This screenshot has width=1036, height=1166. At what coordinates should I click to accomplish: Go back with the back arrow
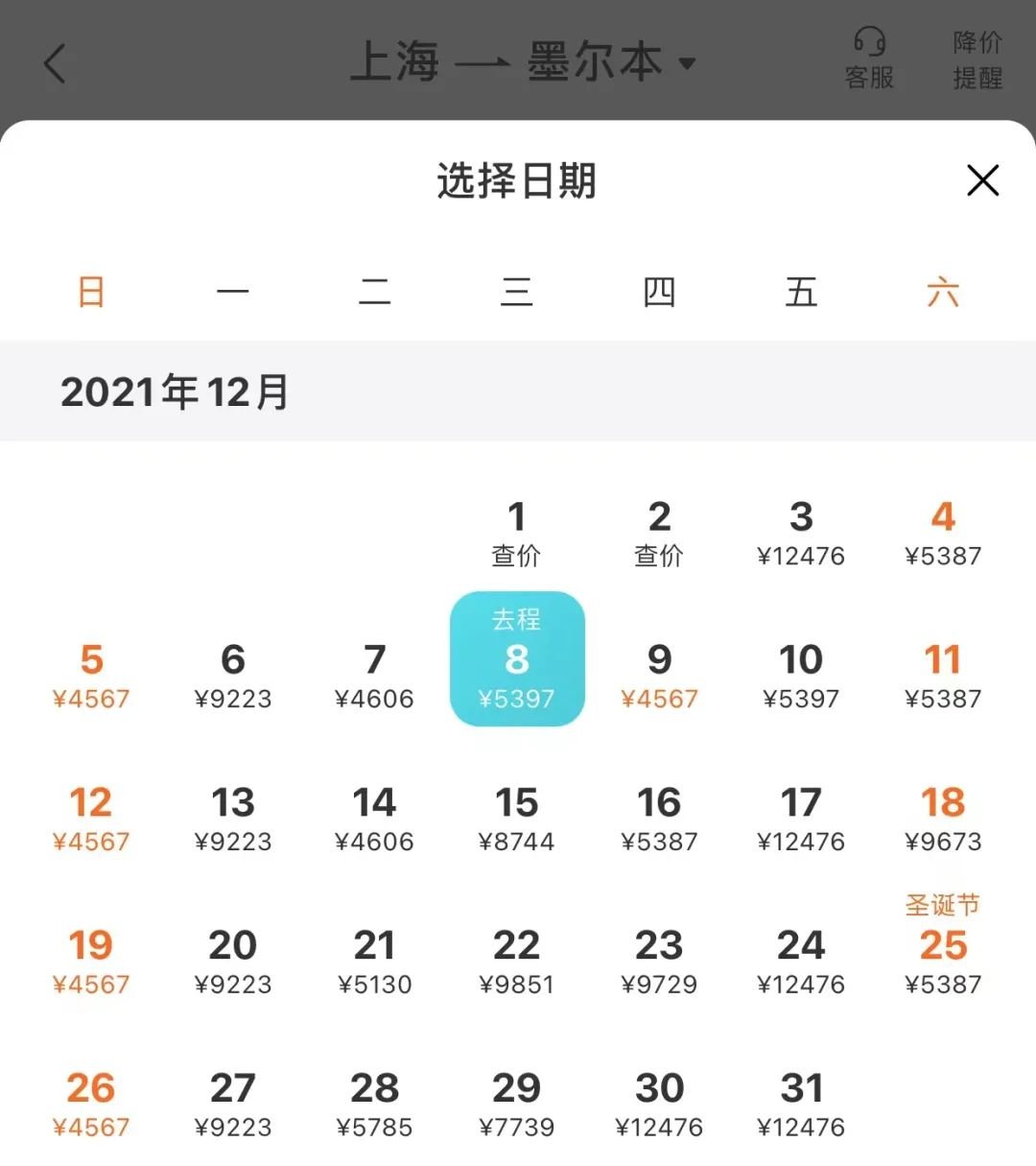tap(56, 64)
